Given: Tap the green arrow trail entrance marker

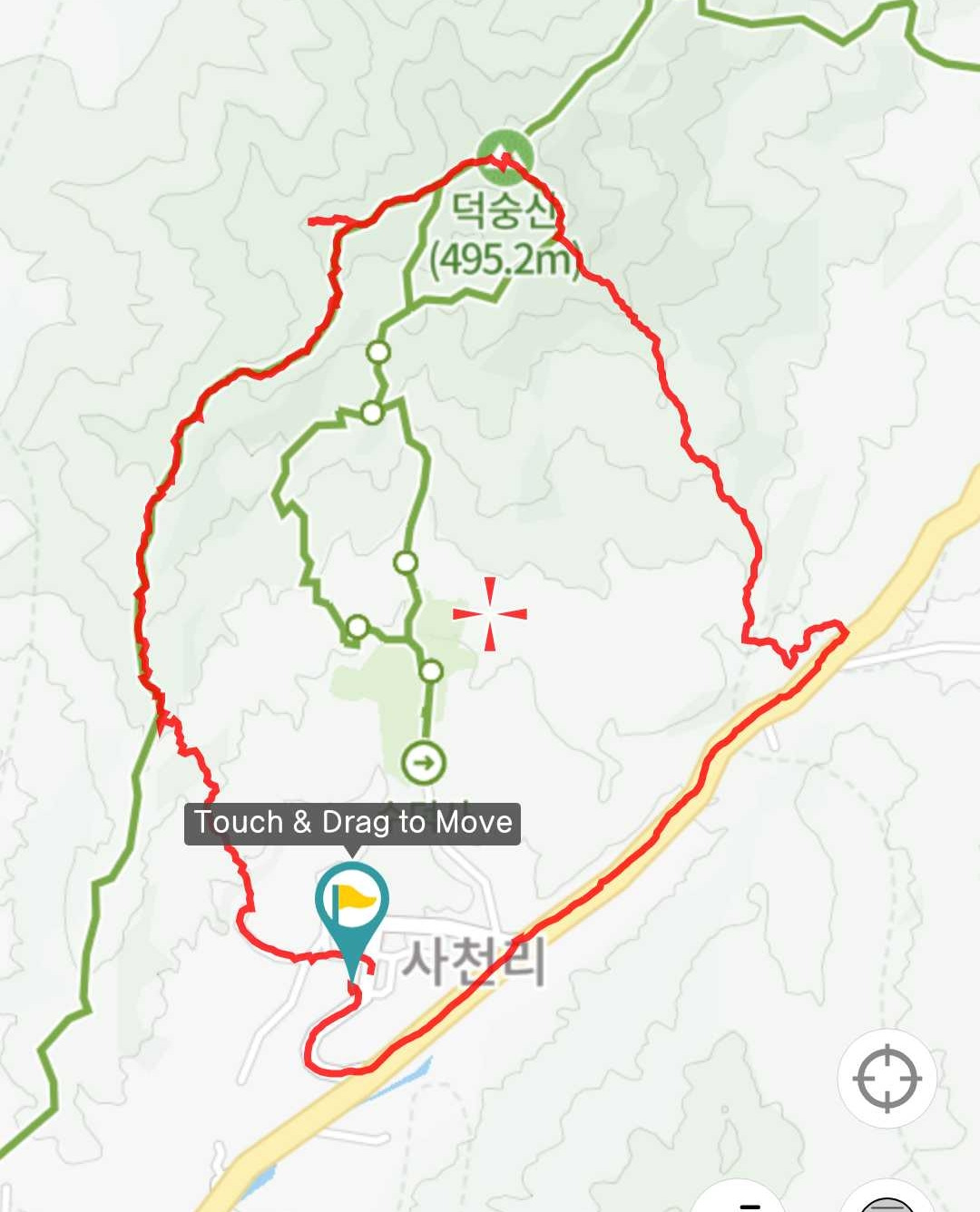Looking at the screenshot, I should click(424, 762).
